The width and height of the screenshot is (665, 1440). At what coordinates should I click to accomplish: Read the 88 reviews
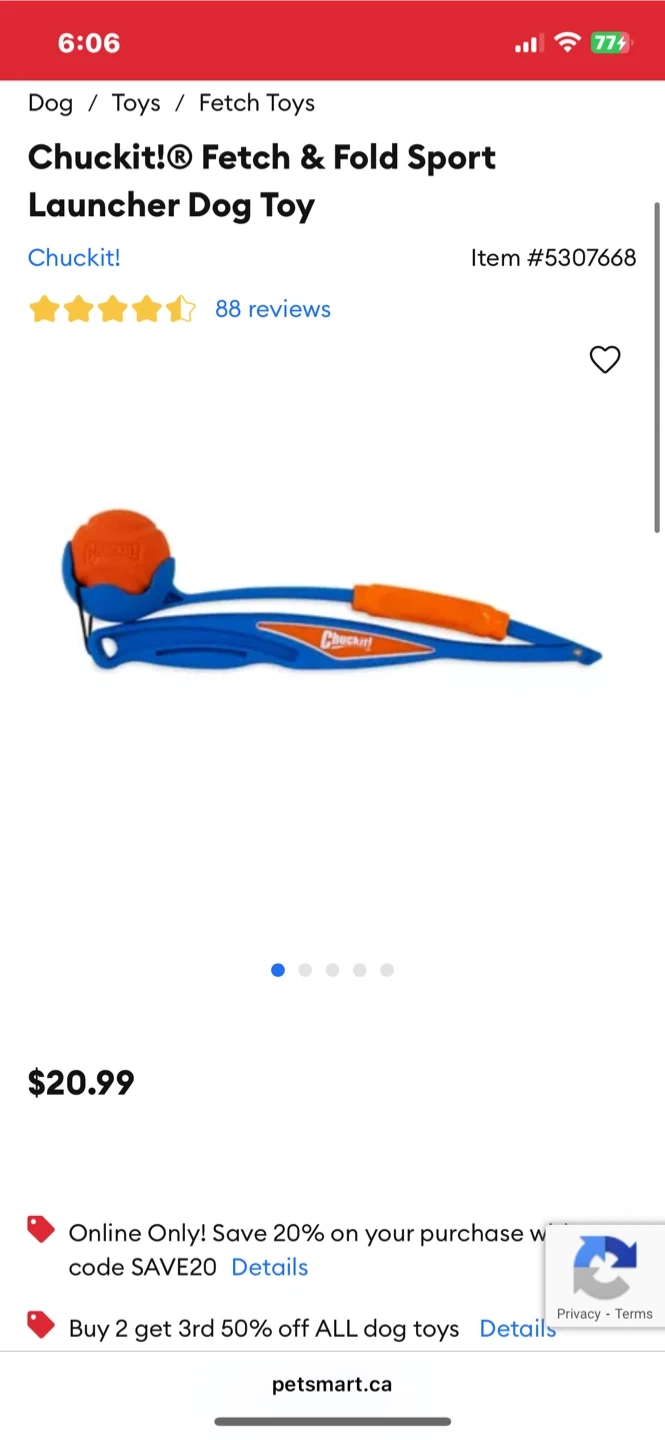[273, 309]
